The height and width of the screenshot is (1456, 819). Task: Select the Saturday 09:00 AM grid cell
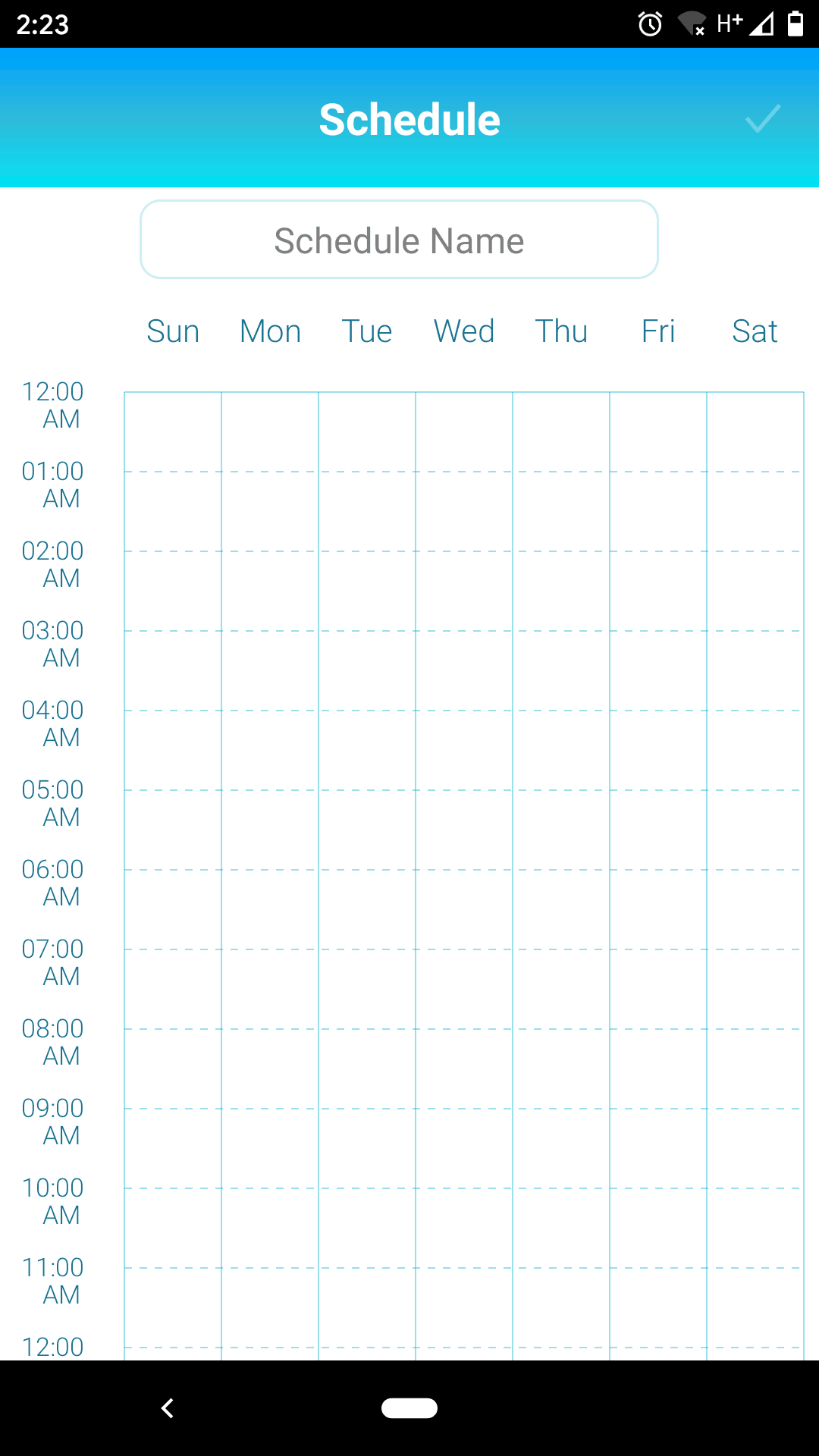(755, 1148)
